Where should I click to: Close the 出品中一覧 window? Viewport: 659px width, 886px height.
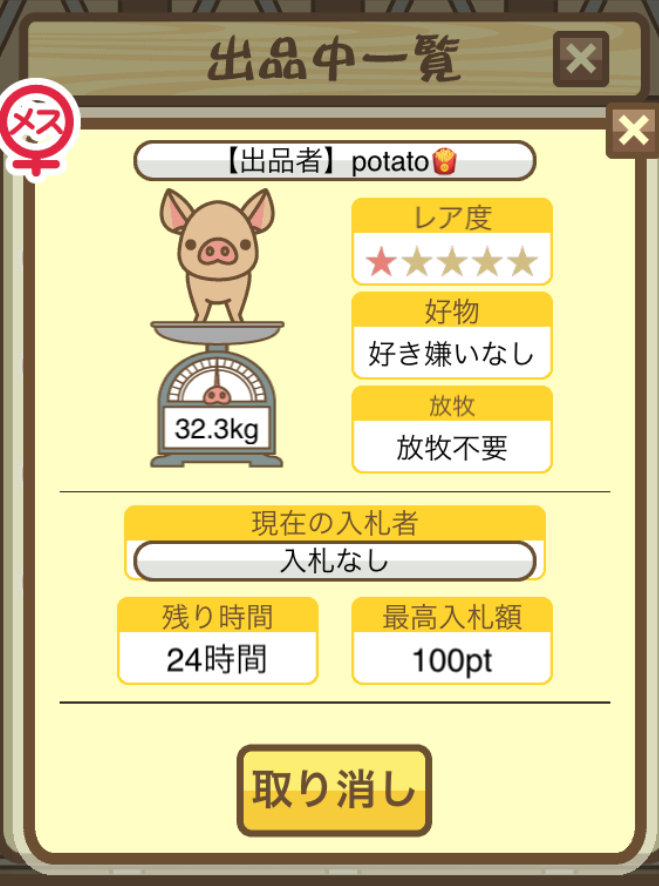[580, 59]
